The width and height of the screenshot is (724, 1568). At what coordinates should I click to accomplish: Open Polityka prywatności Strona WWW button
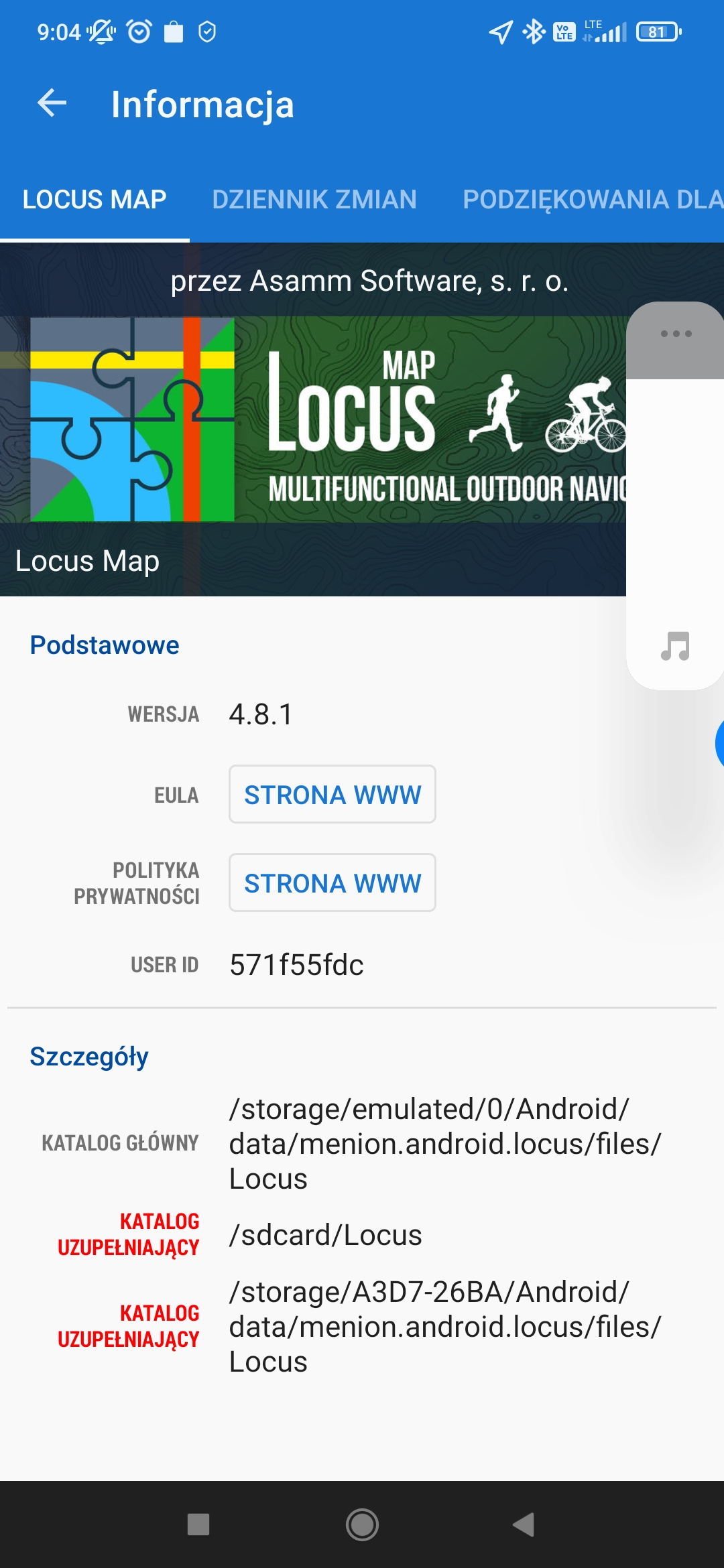(x=333, y=883)
